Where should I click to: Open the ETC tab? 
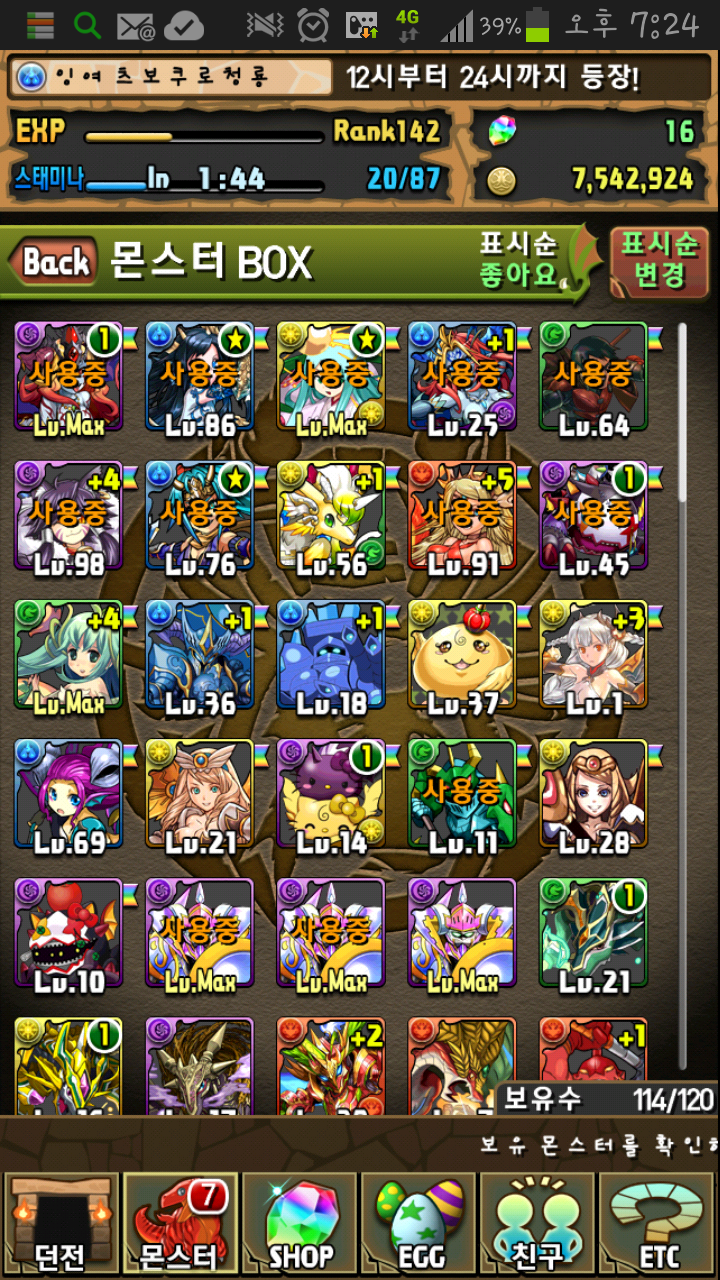658,1224
